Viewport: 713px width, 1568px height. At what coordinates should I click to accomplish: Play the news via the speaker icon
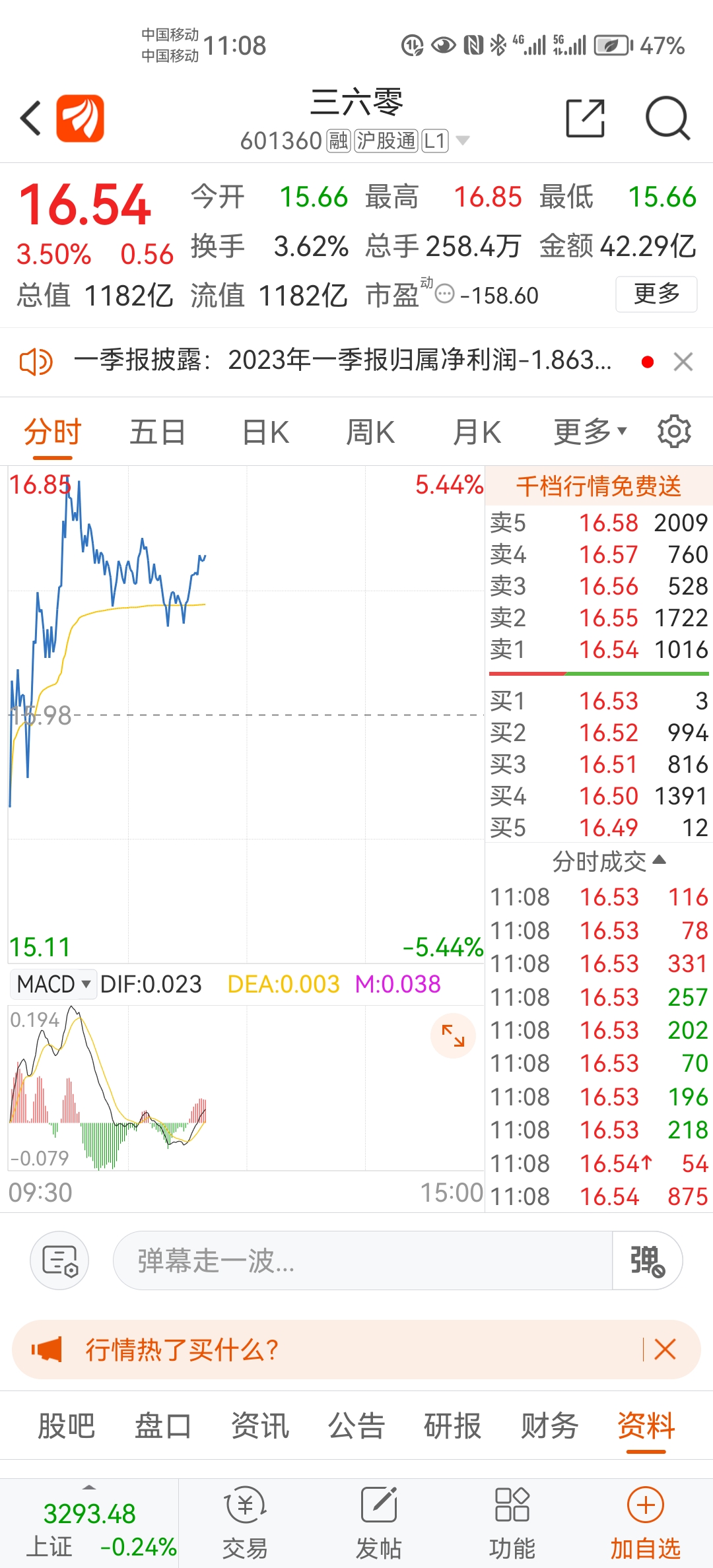click(36, 362)
